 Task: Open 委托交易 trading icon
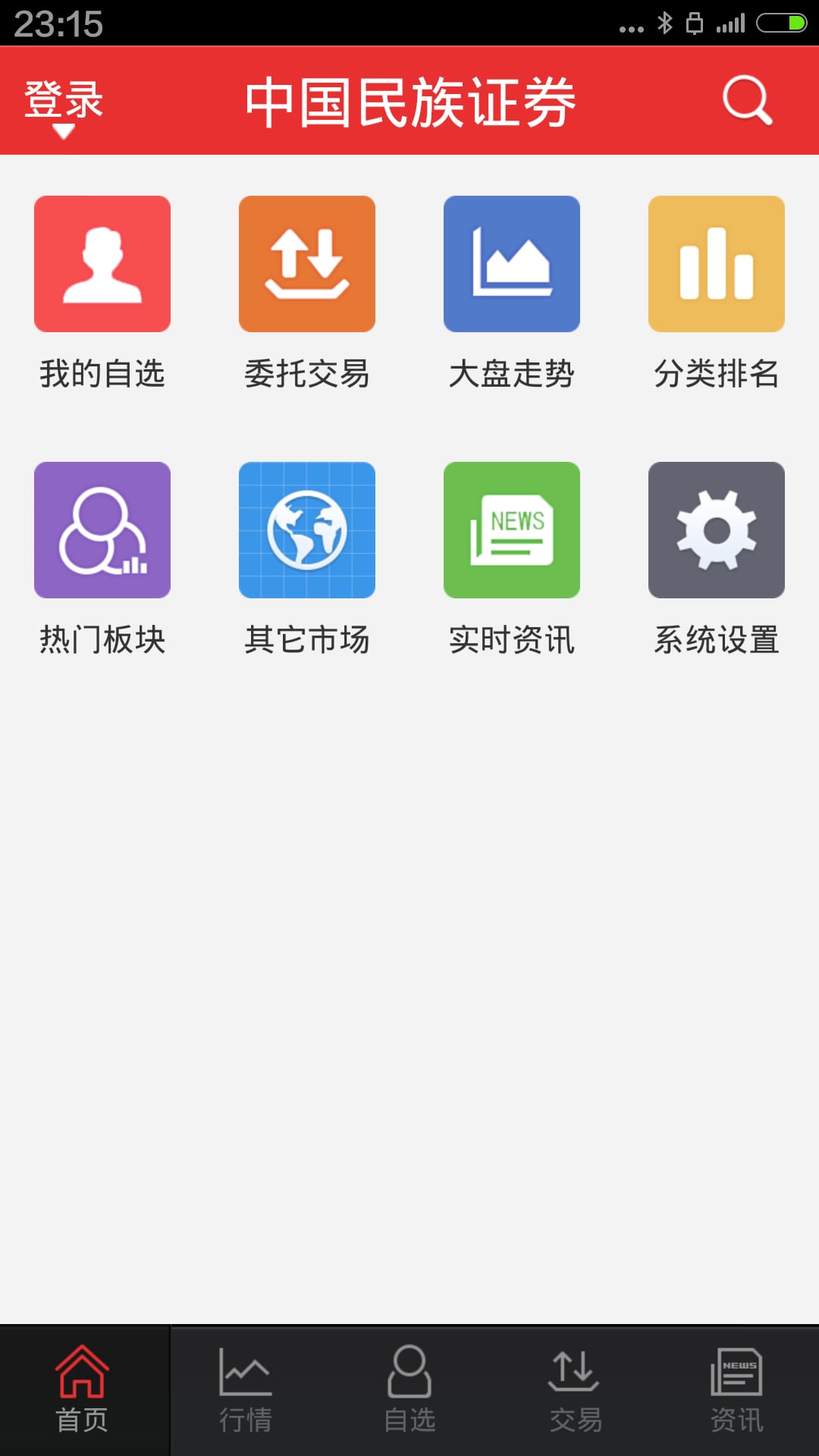(x=307, y=263)
